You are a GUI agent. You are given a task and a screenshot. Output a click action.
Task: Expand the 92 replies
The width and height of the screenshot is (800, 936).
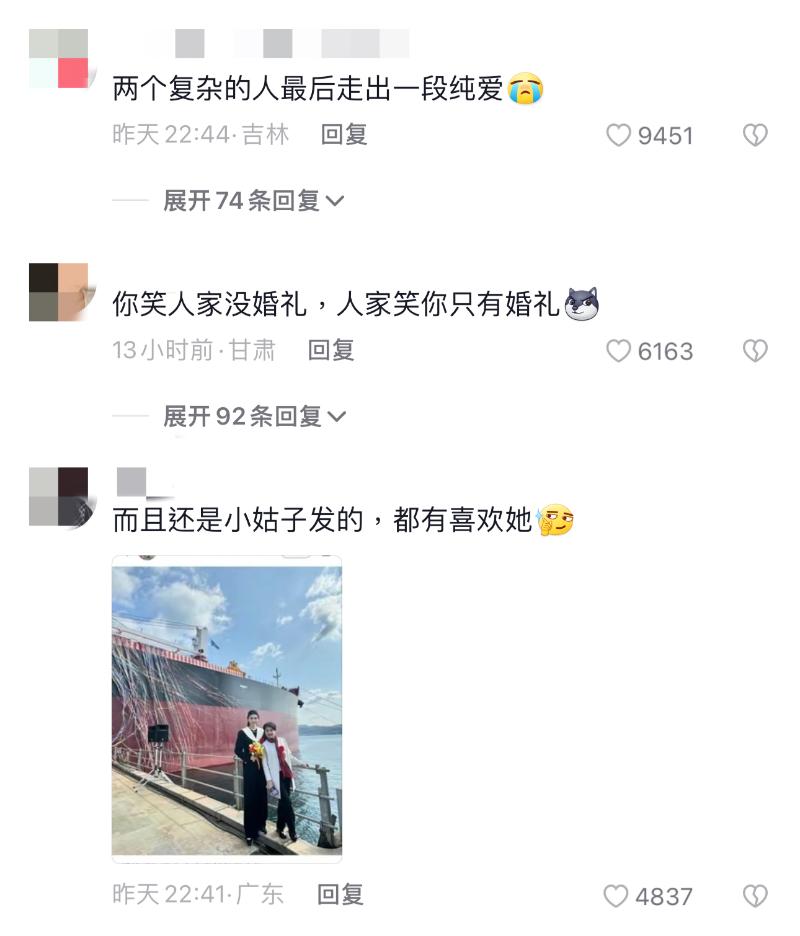[254, 416]
